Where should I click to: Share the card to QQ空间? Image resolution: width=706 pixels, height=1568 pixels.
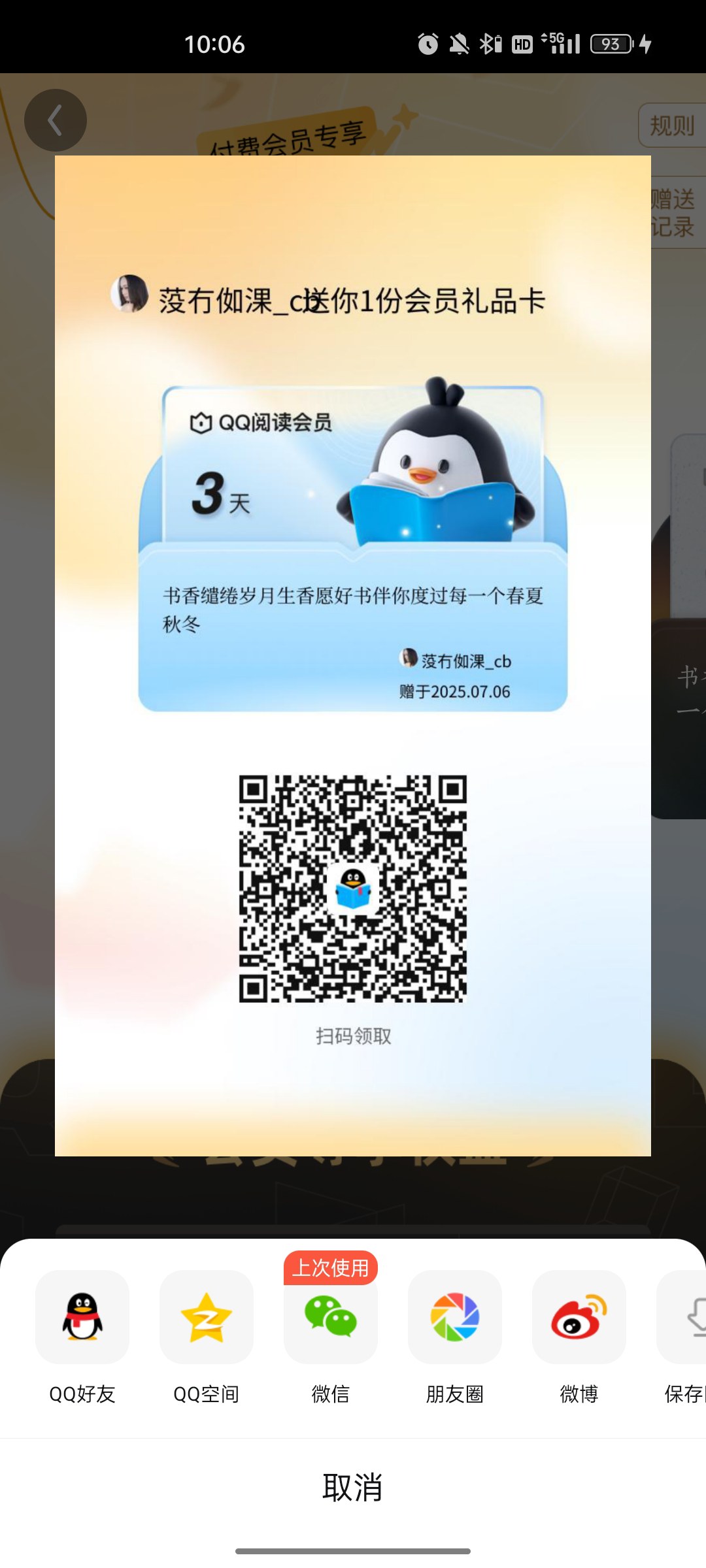pyautogui.click(x=207, y=1317)
